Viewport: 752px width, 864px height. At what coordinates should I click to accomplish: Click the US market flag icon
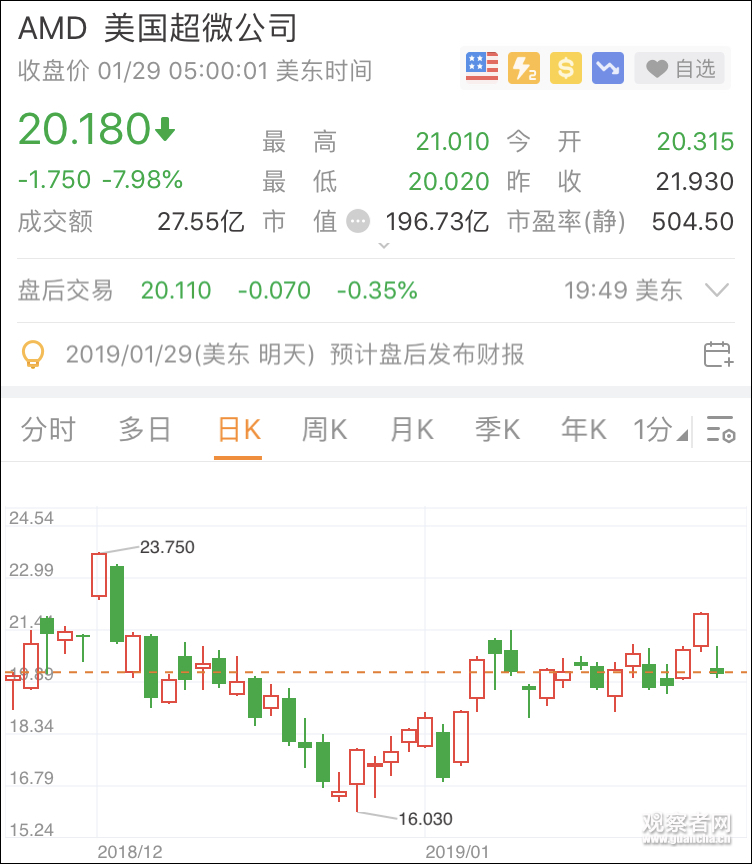click(481, 67)
